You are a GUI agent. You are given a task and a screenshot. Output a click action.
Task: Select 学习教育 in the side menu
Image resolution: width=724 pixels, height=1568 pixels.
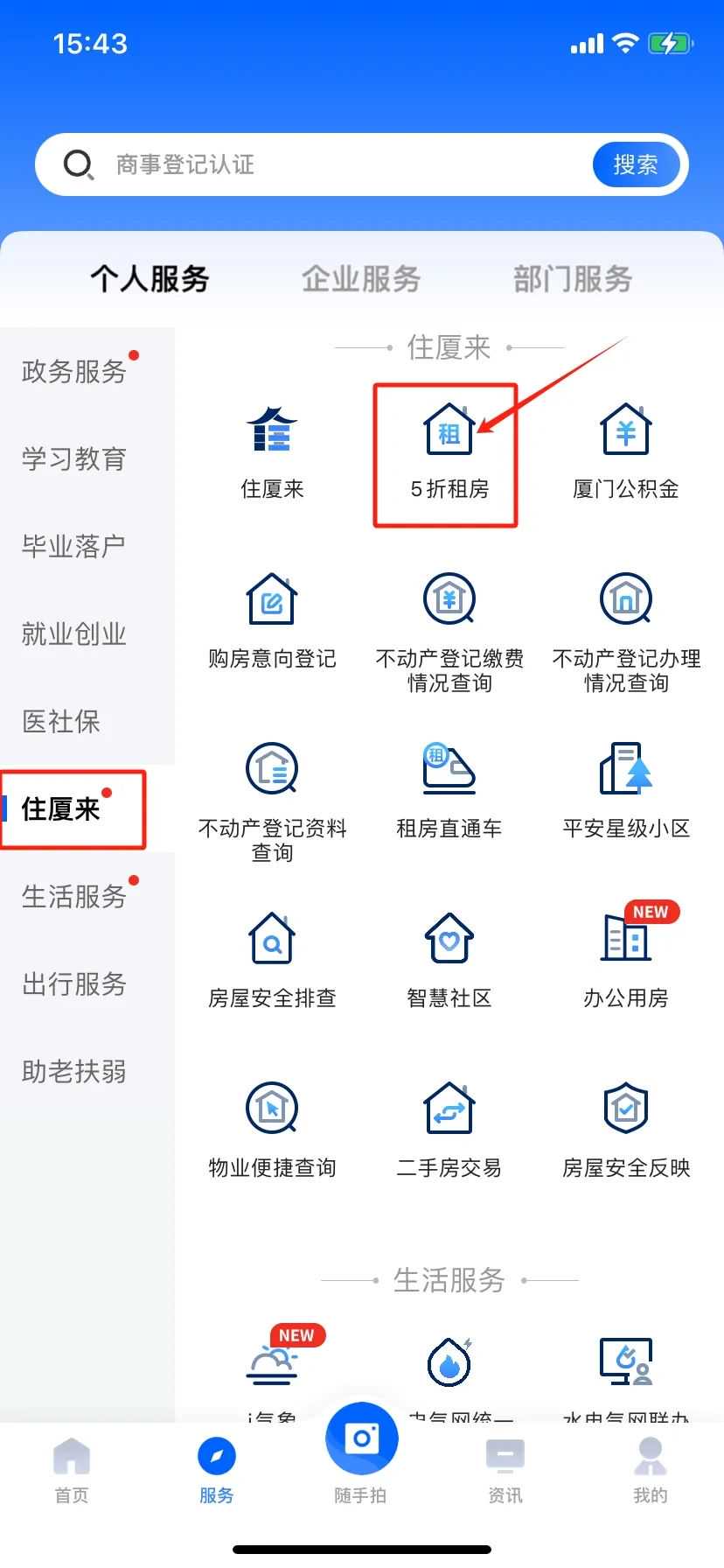74,458
